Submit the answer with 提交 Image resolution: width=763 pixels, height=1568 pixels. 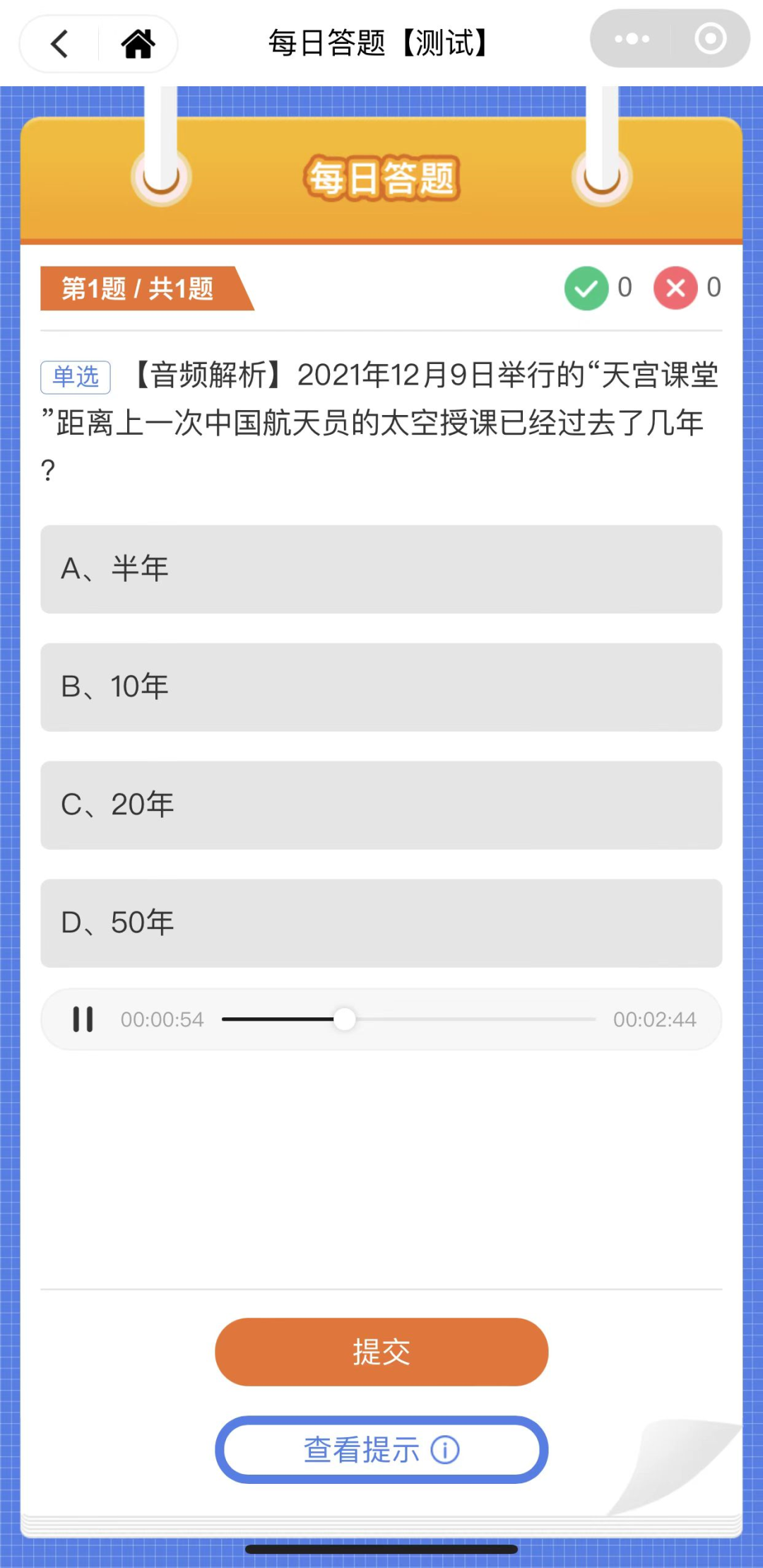[381, 1352]
